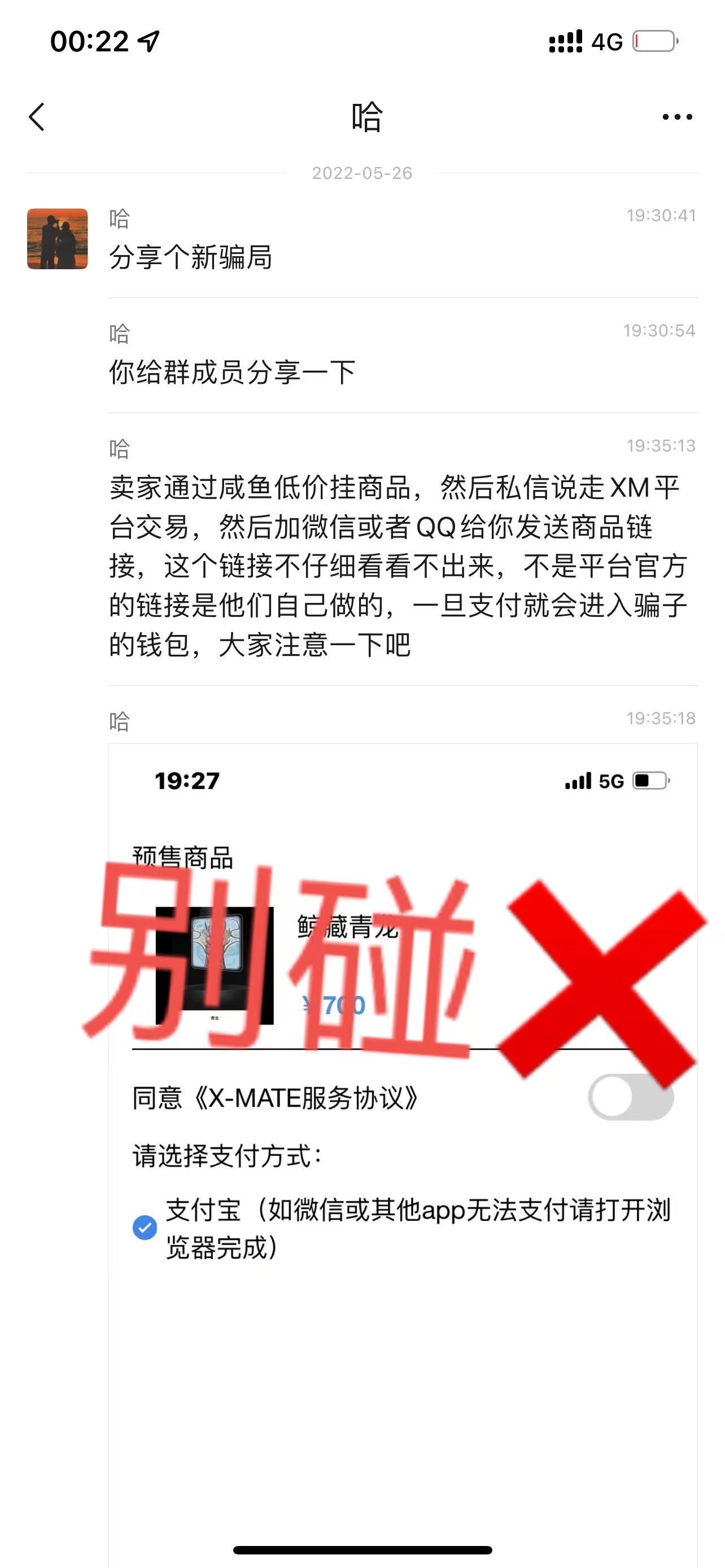Tap the sunset couple avatar of 哈
Viewport: 725px width, 1568px height.
[x=57, y=239]
